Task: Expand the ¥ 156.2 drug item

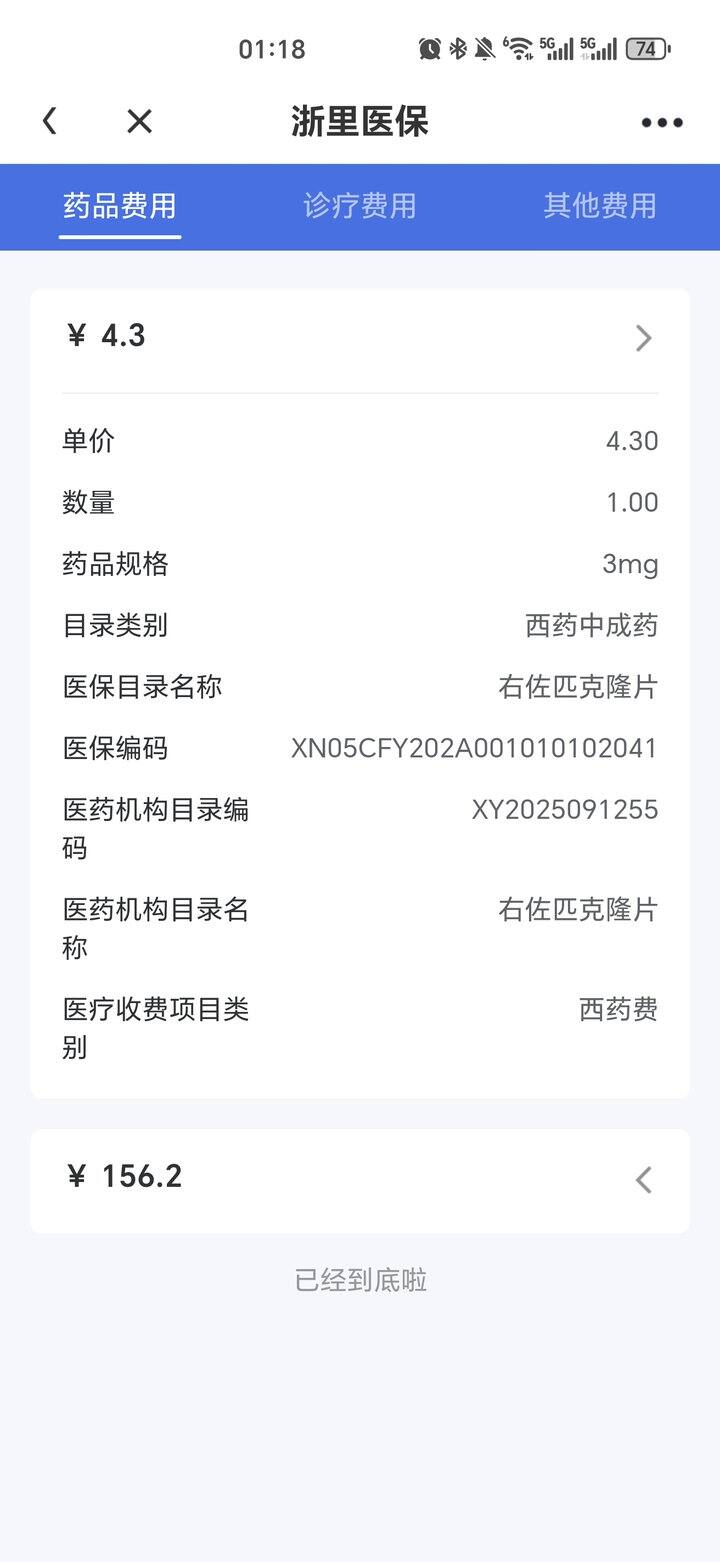Action: 643,1180
